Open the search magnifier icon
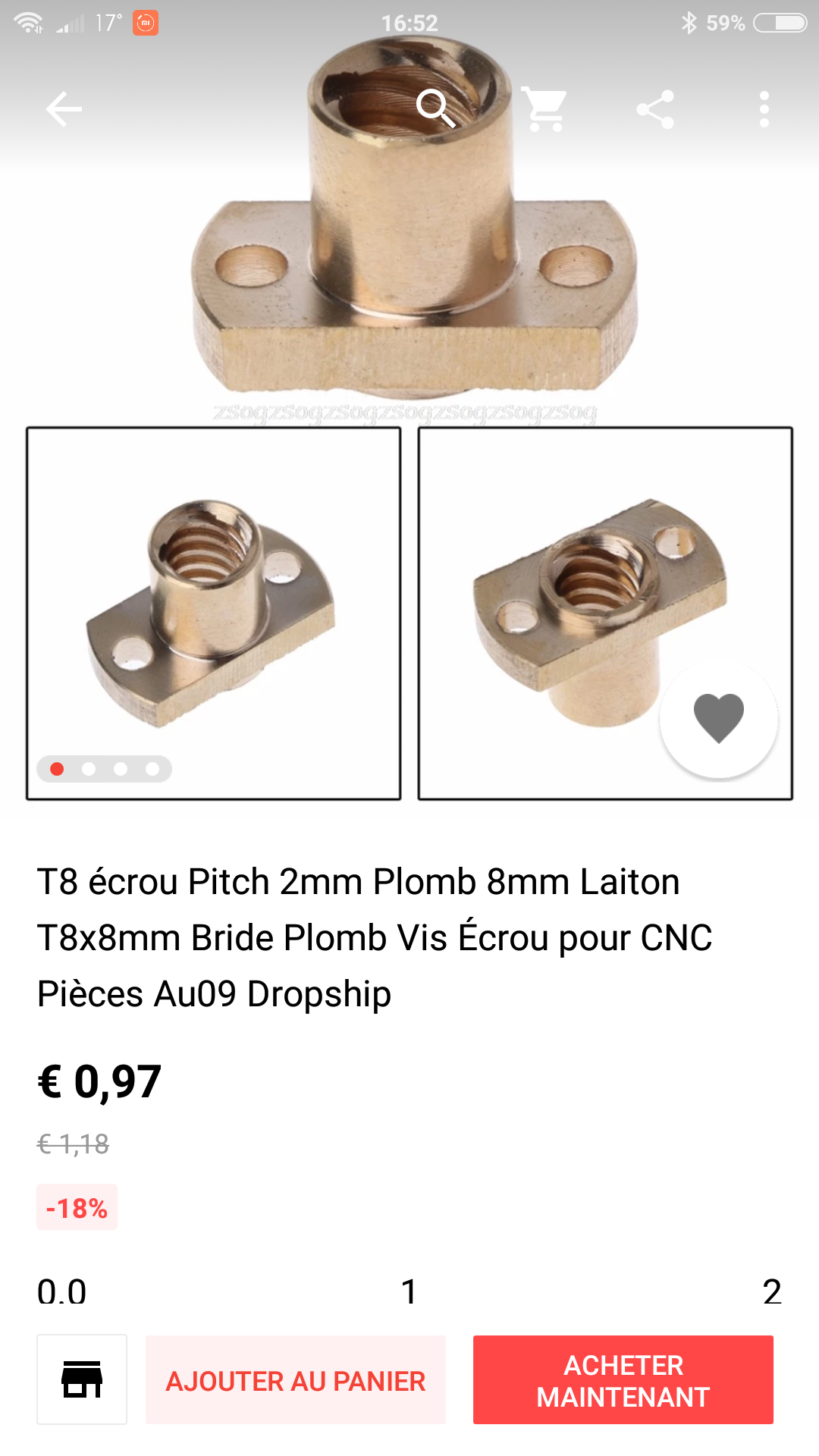The width and height of the screenshot is (819, 1456). tap(435, 108)
